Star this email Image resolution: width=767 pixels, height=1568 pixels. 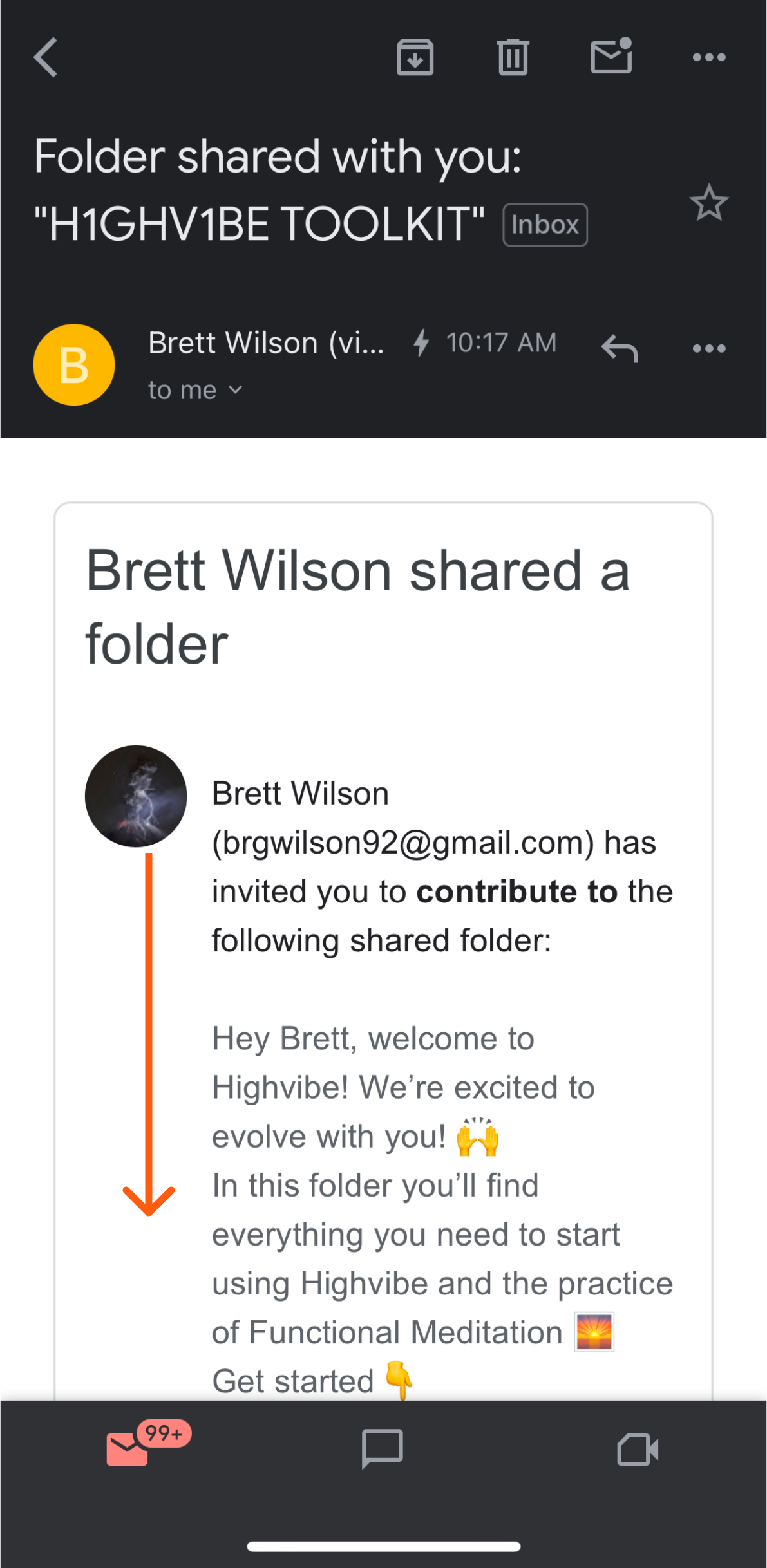[708, 203]
